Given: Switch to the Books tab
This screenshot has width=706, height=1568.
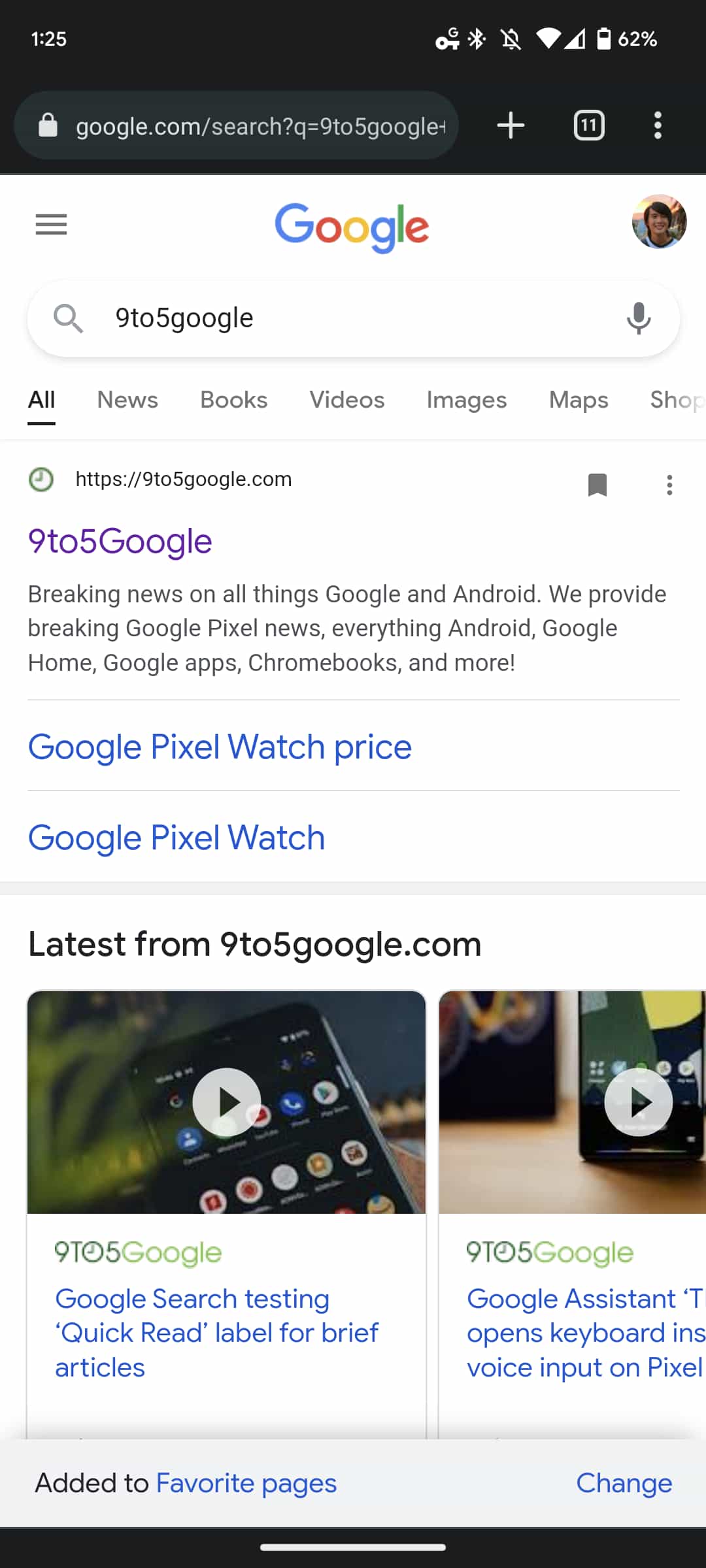Looking at the screenshot, I should tap(233, 400).
